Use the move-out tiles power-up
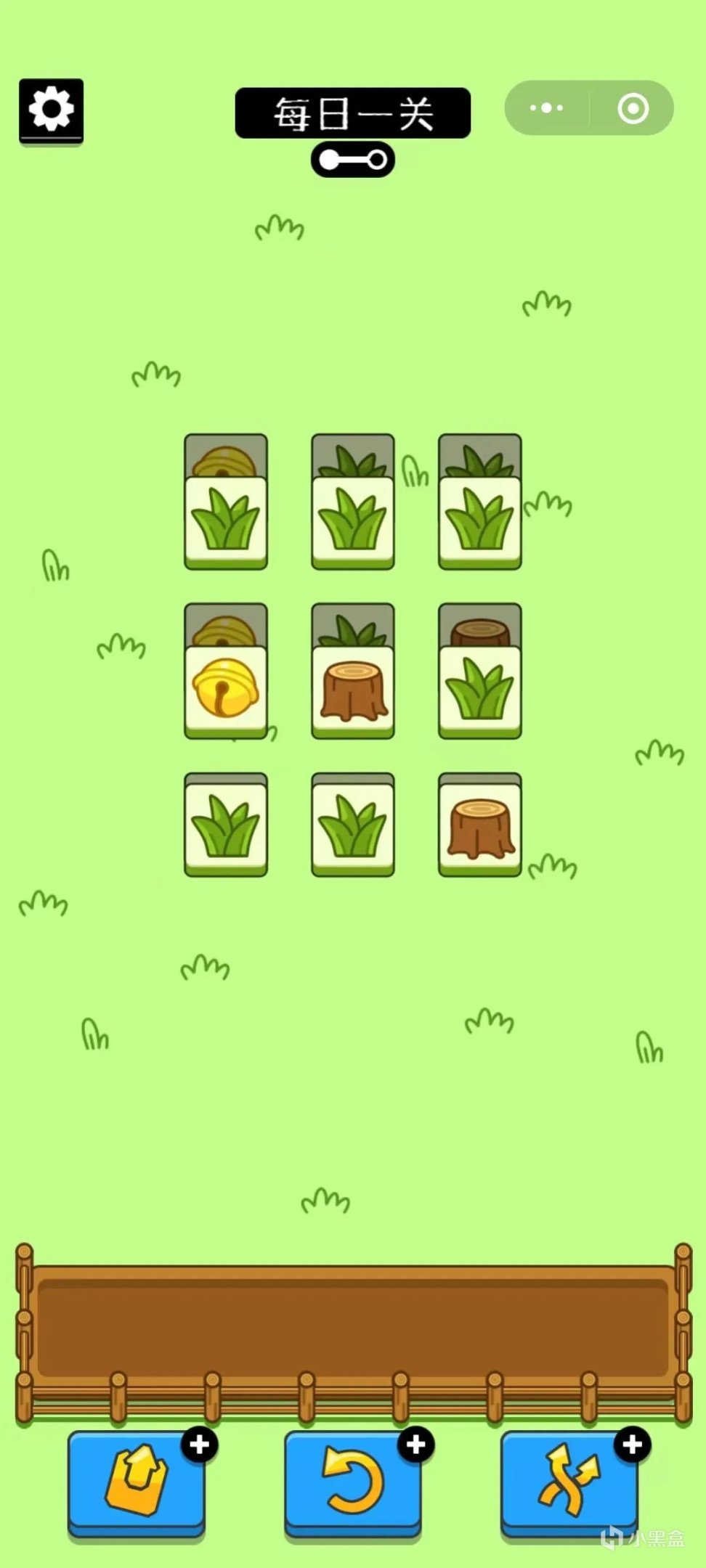 [x=137, y=1480]
